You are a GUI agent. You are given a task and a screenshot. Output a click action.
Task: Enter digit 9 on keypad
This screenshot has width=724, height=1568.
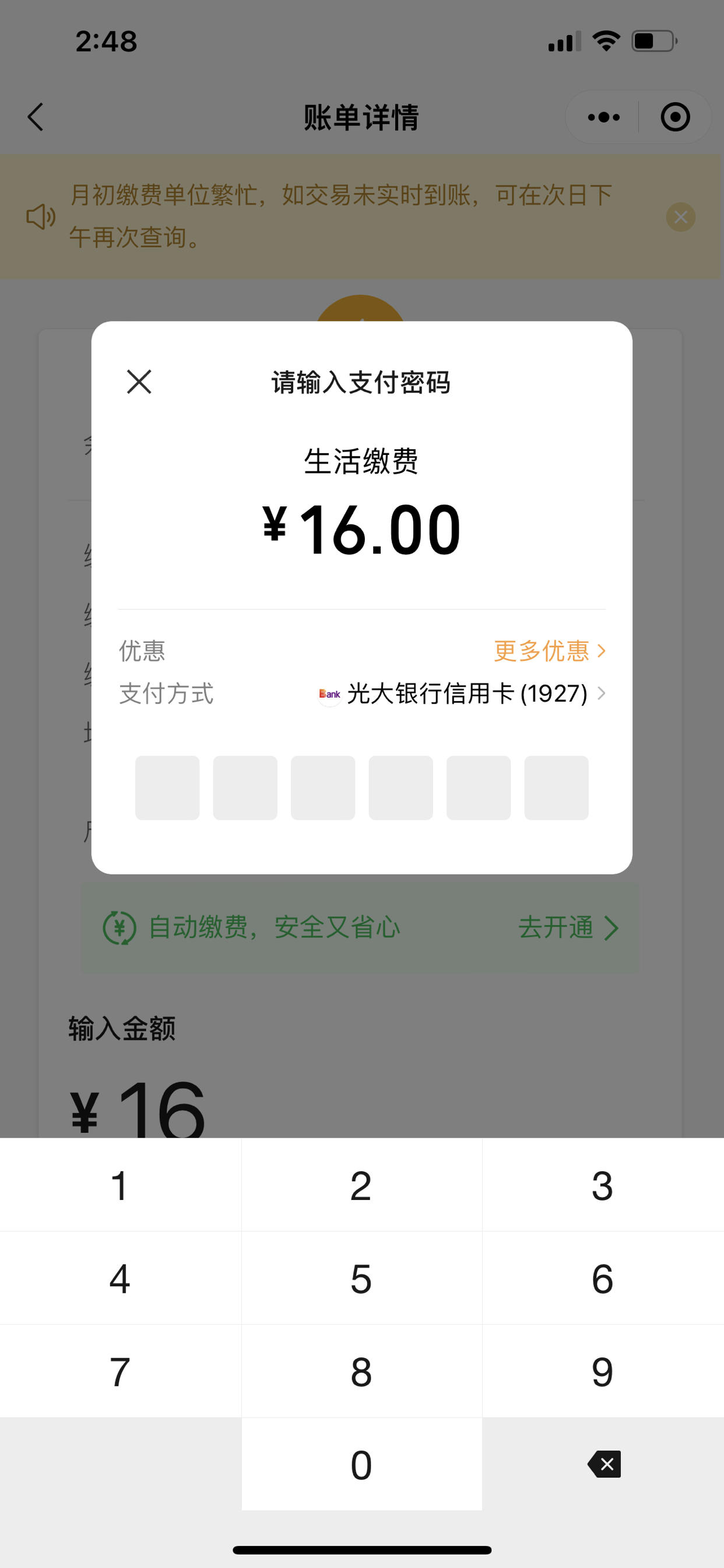point(603,1371)
